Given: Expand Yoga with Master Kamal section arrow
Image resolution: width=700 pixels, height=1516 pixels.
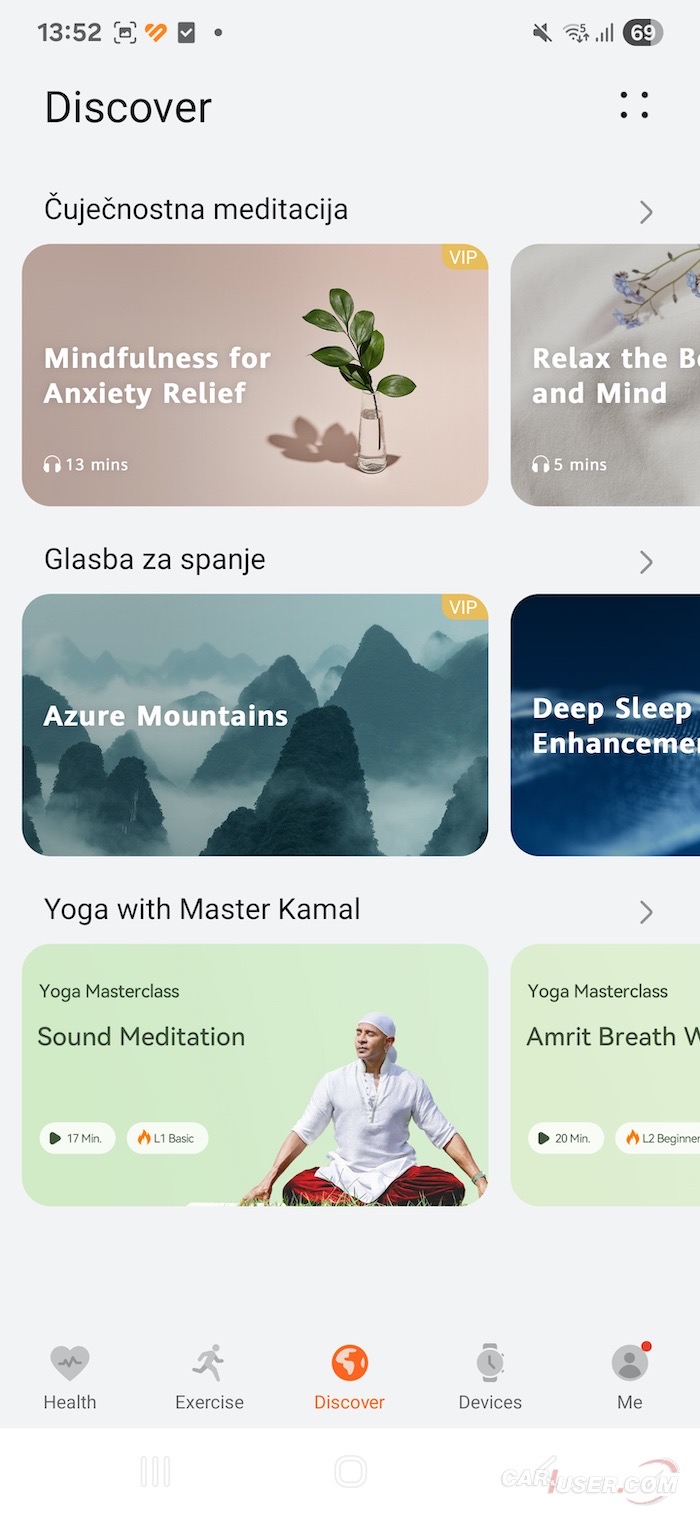Looking at the screenshot, I should (x=646, y=912).
